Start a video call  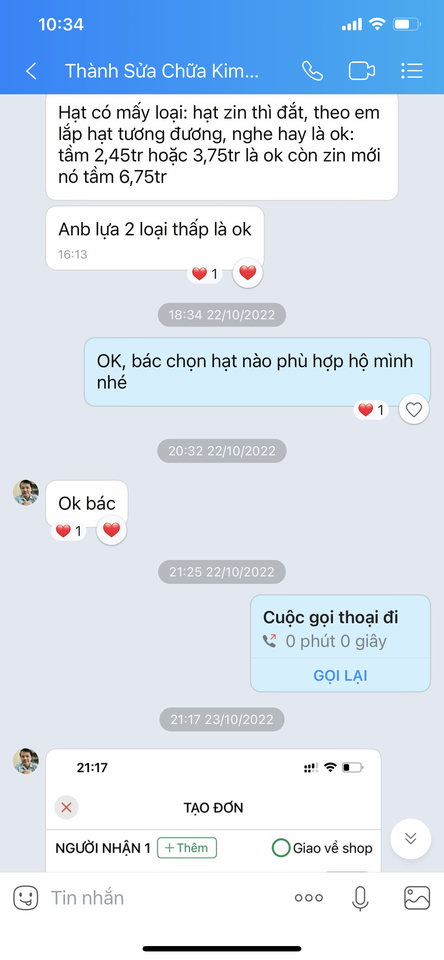pyautogui.click(x=362, y=71)
